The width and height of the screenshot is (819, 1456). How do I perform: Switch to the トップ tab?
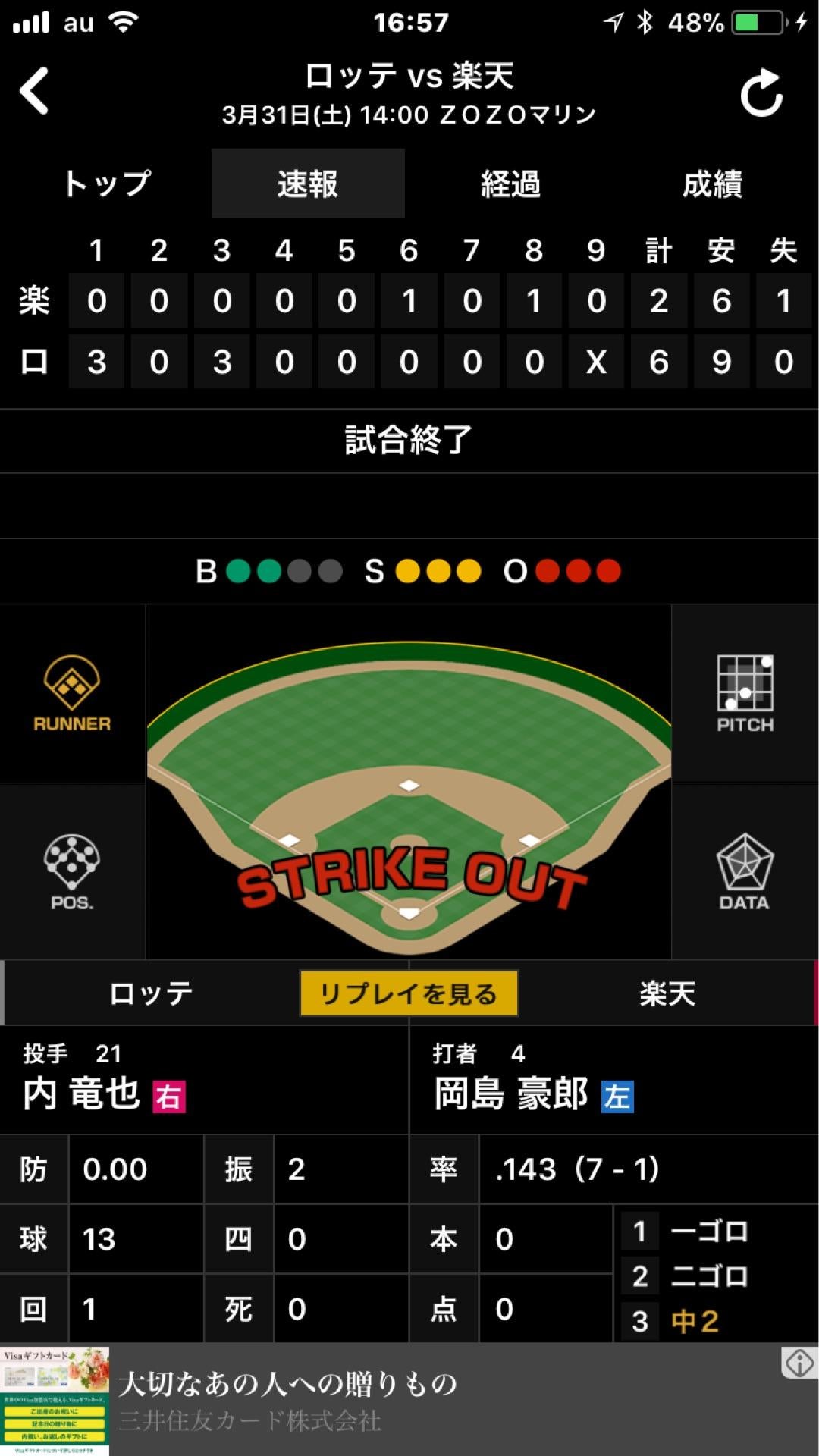[x=106, y=184]
